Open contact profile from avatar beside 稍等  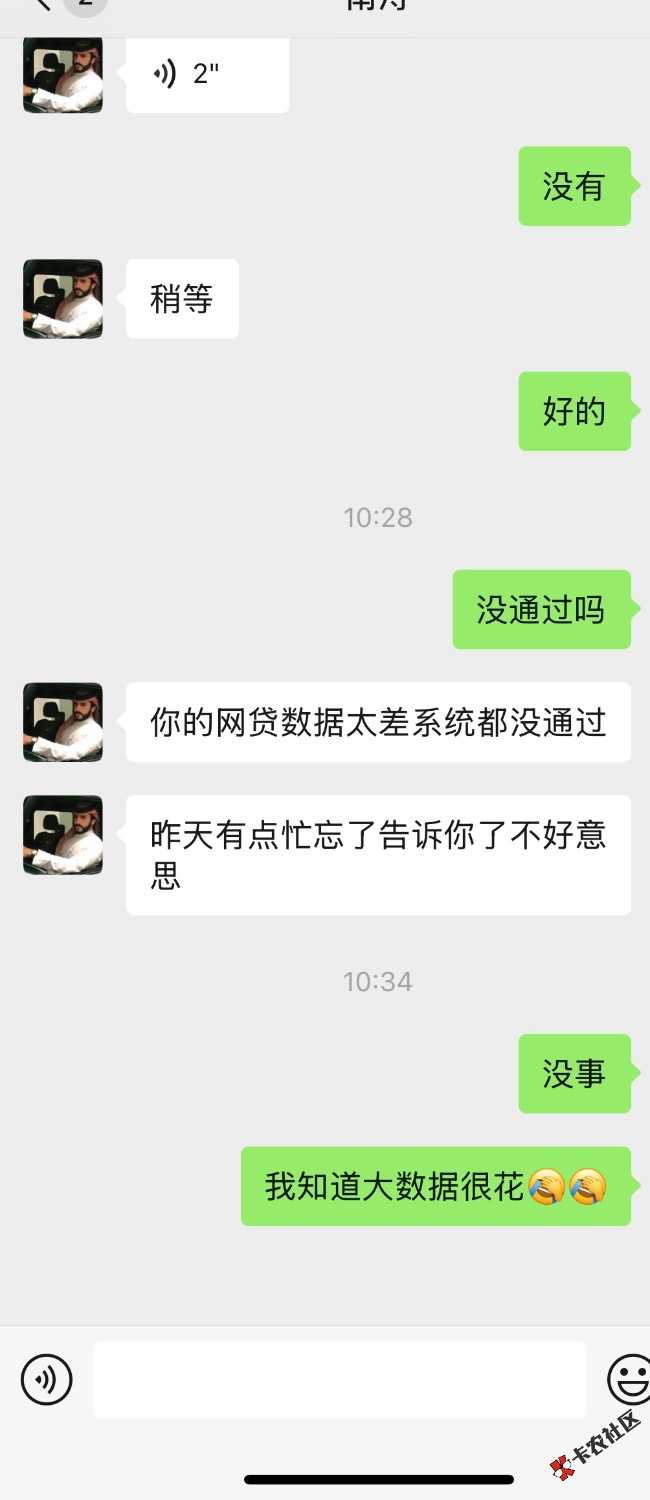(x=63, y=299)
